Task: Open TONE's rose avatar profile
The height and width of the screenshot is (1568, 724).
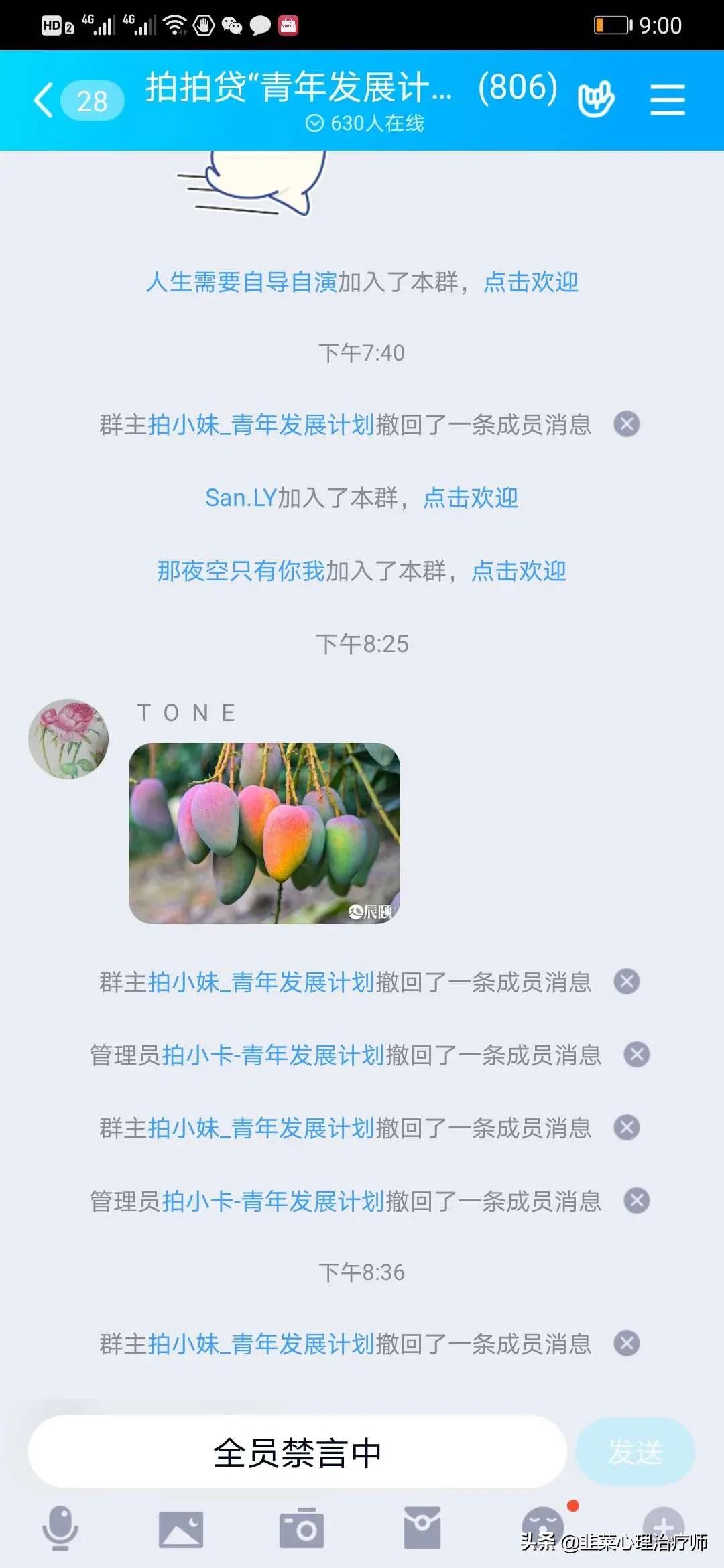Action: [69, 737]
